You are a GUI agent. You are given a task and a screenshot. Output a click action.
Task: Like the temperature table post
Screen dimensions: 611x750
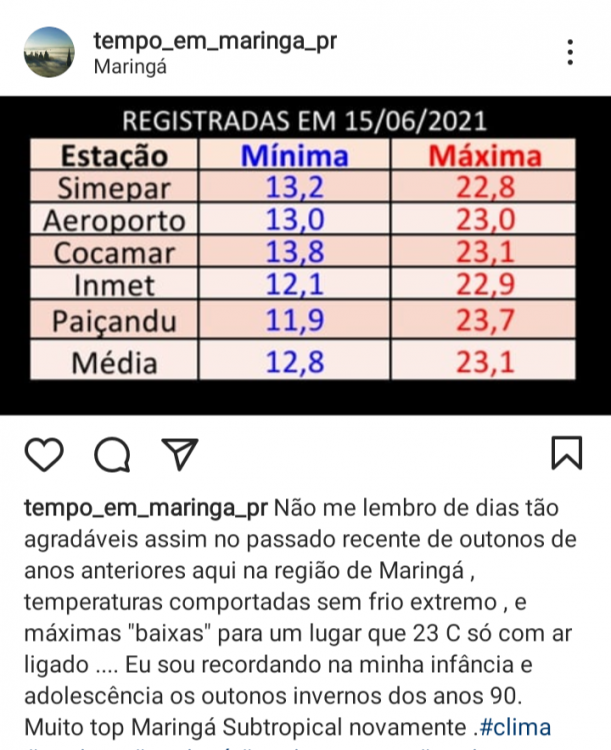43,455
